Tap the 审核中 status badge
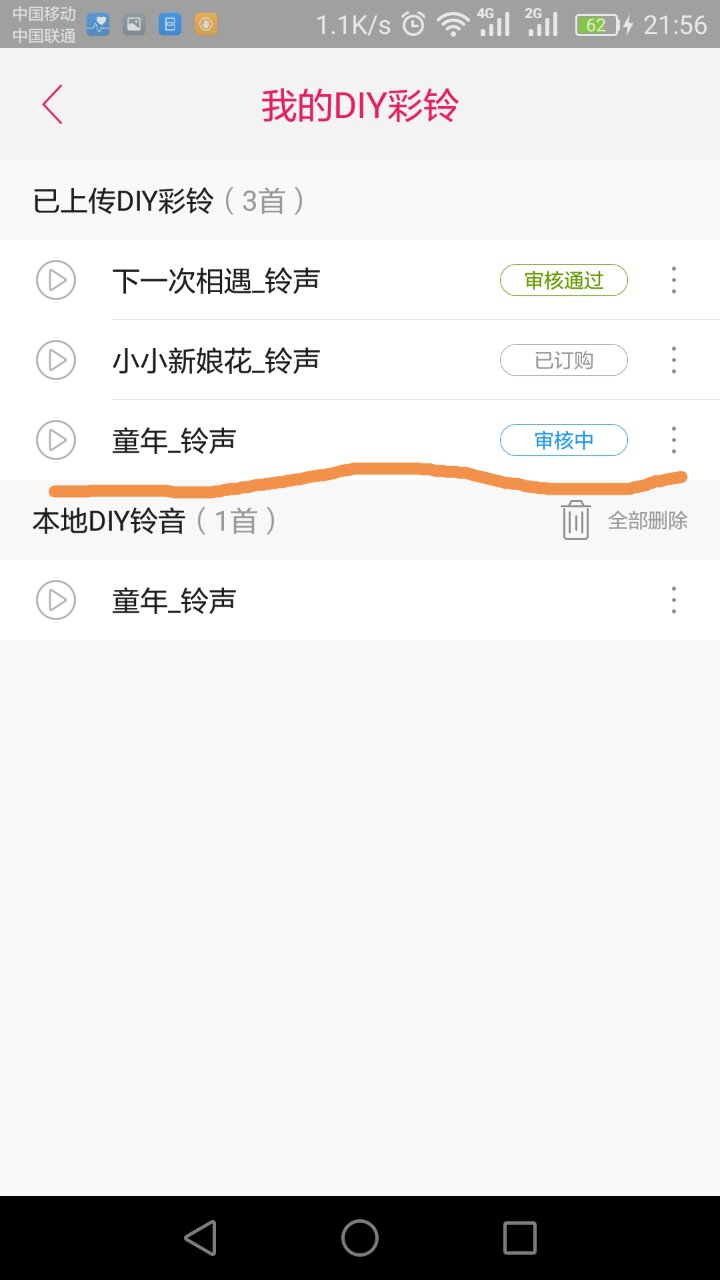720x1280 pixels. pos(563,440)
